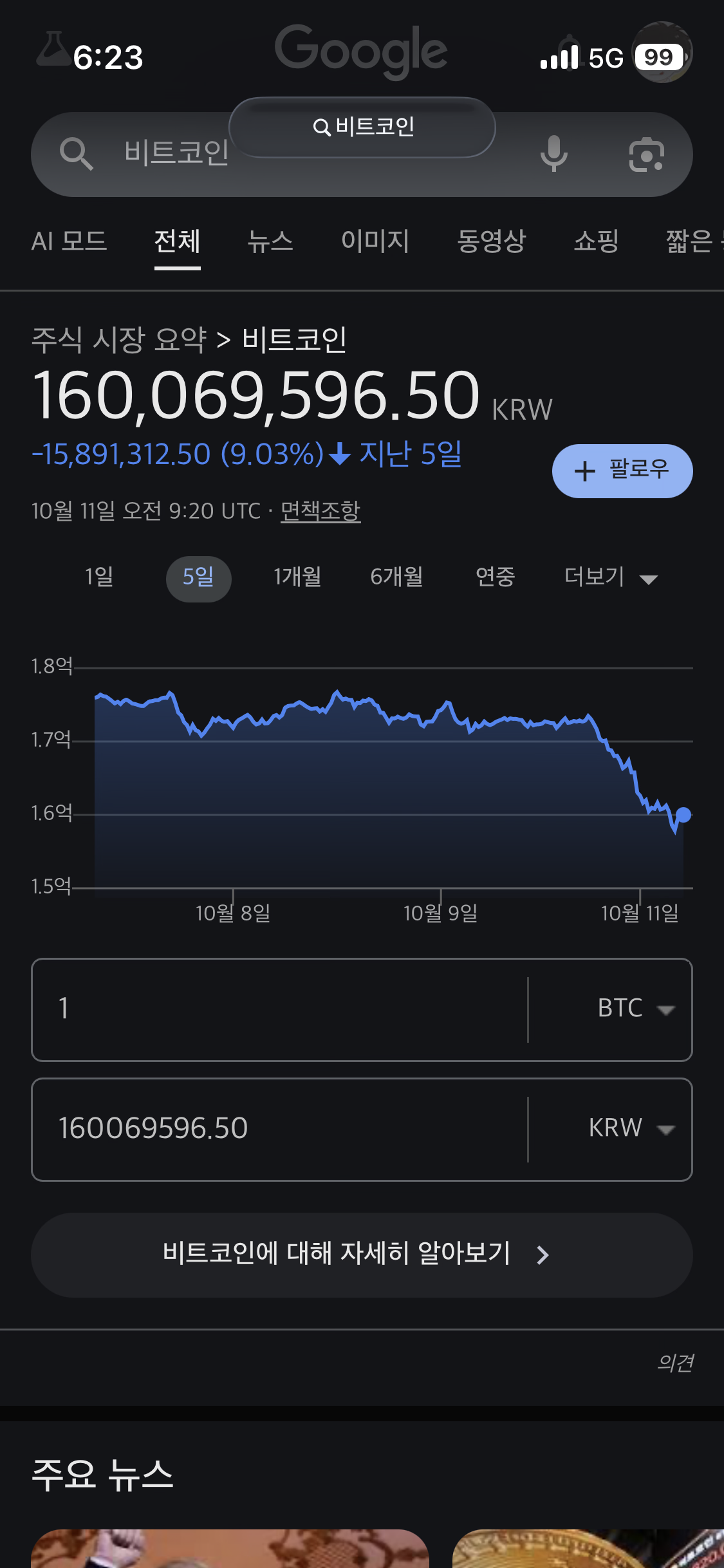This screenshot has width=724, height=1568.
Task: Switch to the 쇼핑 tab
Action: point(596,241)
